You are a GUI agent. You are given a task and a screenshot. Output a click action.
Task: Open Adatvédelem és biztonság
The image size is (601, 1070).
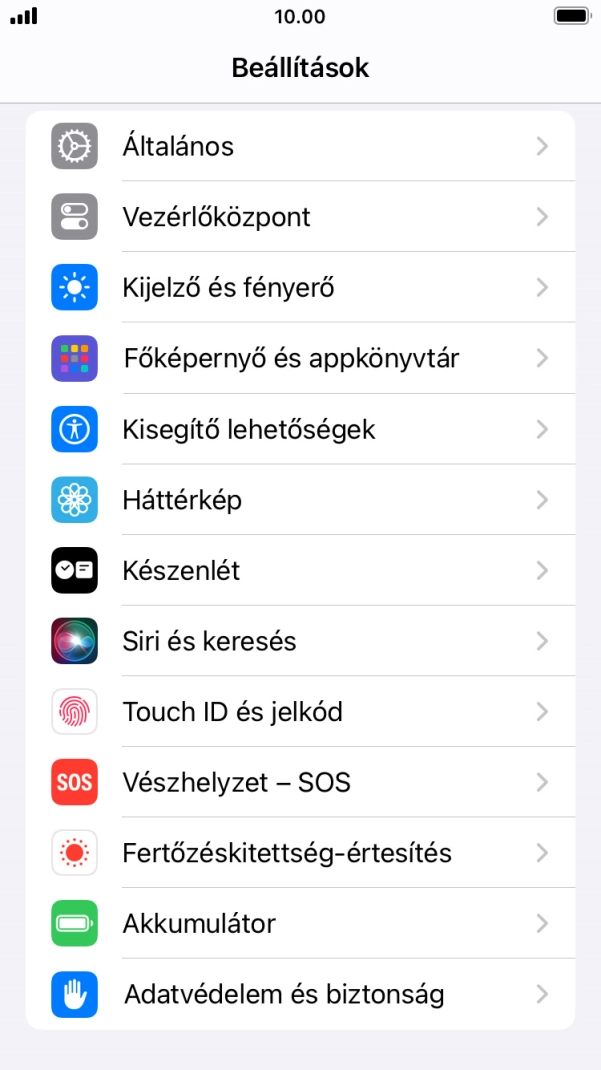tap(300, 995)
